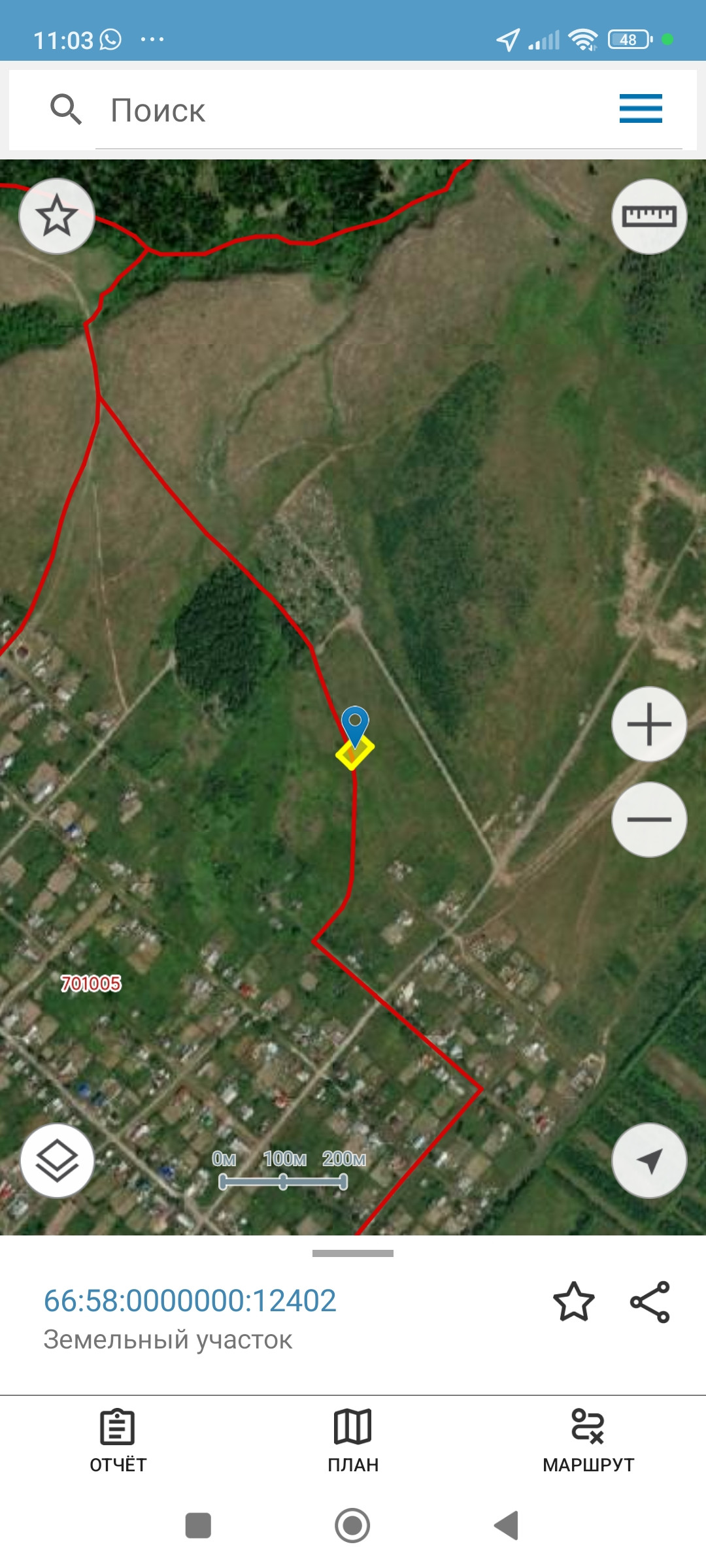
Task: Share this land parcel
Action: [x=650, y=1301]
